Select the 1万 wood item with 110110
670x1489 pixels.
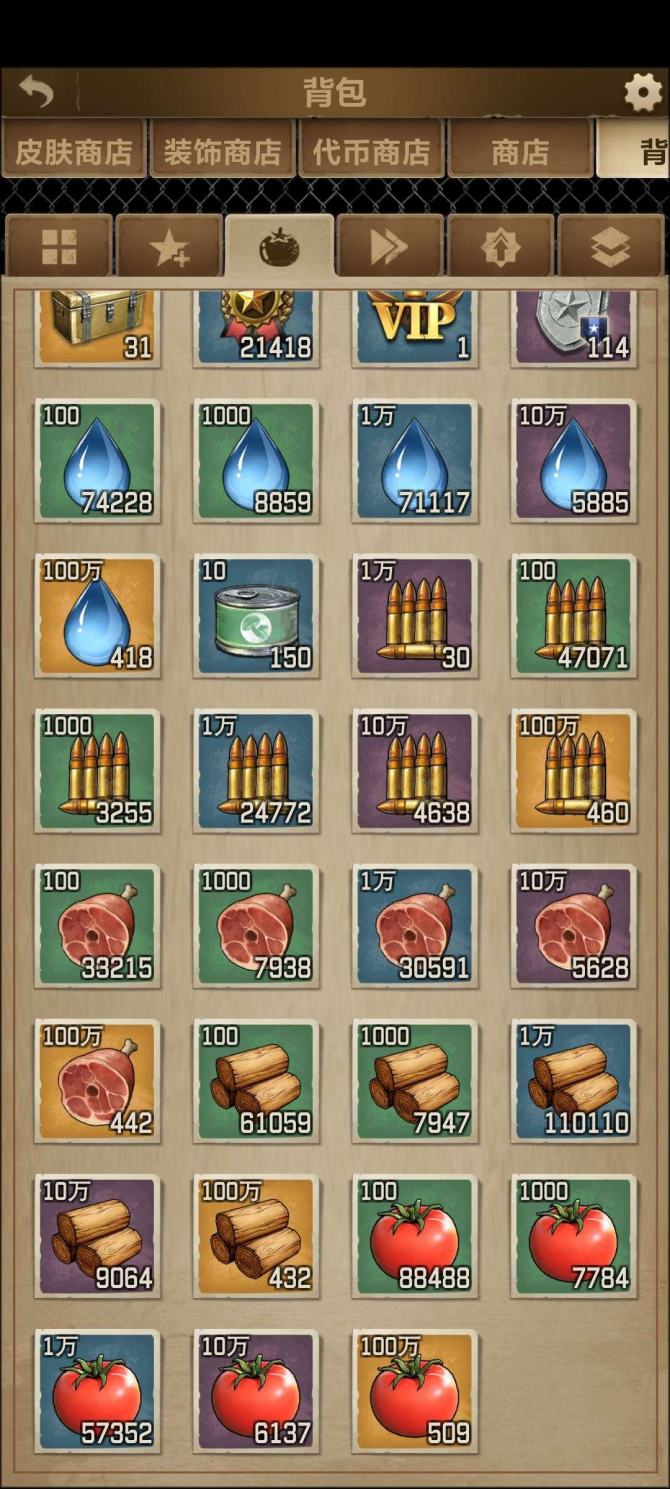574,1080
